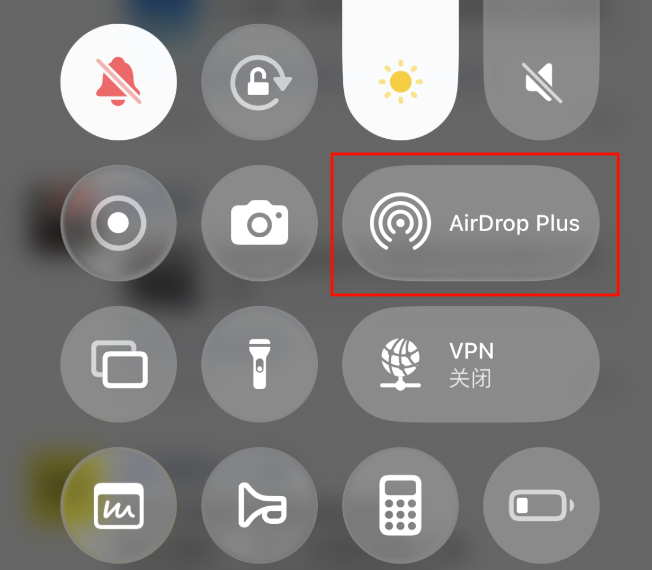Turn on the flashlight
The height and width of the screenshot is (570, 652).
pos(259,364)
